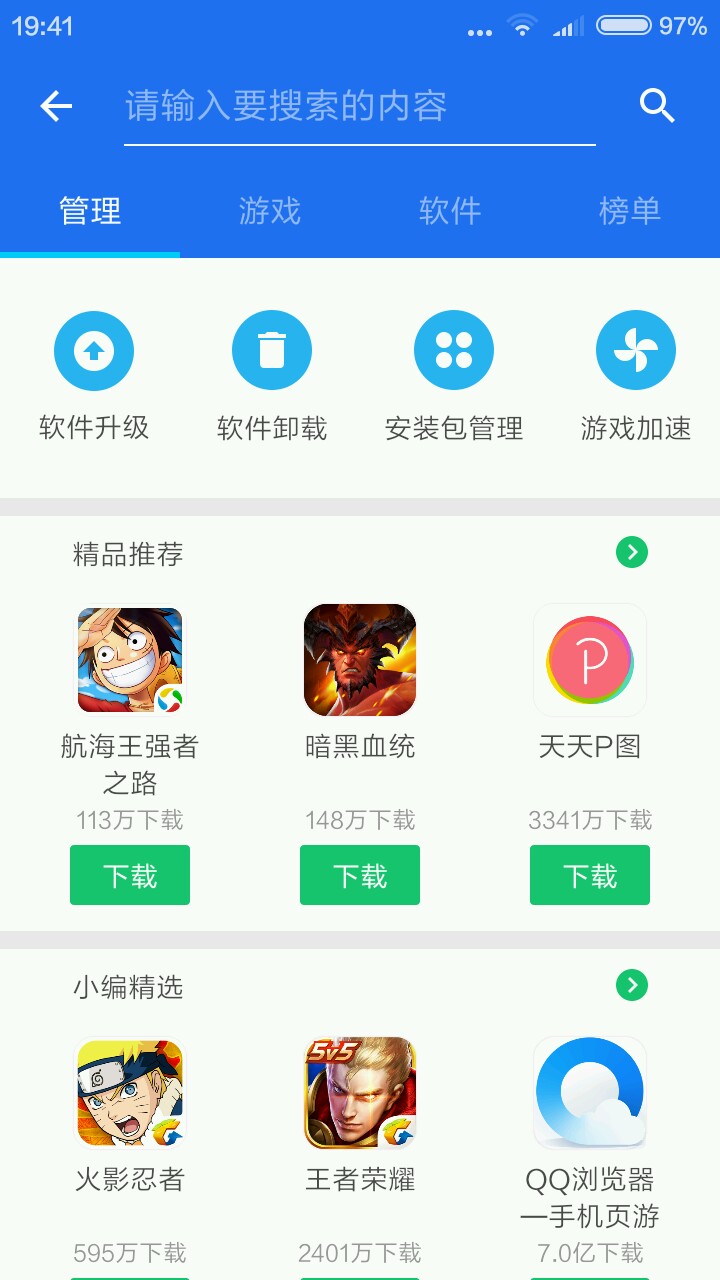Launch 游戏加速 game booster

pyautogui.click(x=636, y=351)
